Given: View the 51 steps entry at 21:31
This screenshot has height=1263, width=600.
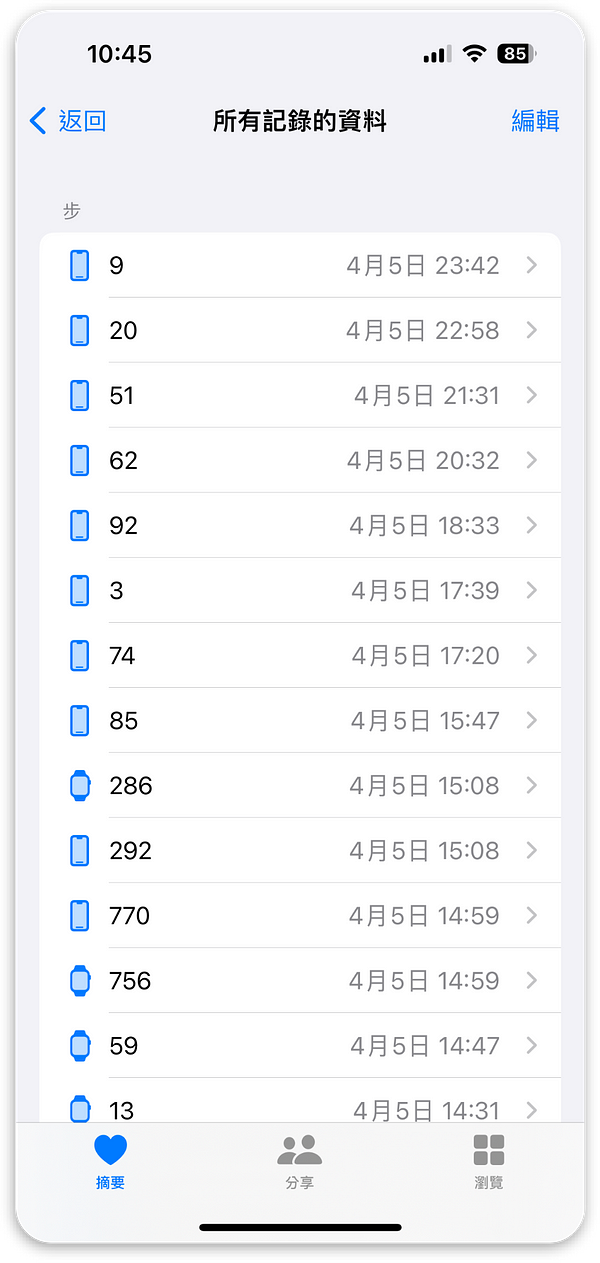Looking at the screenshot, I should coord(300,395).
